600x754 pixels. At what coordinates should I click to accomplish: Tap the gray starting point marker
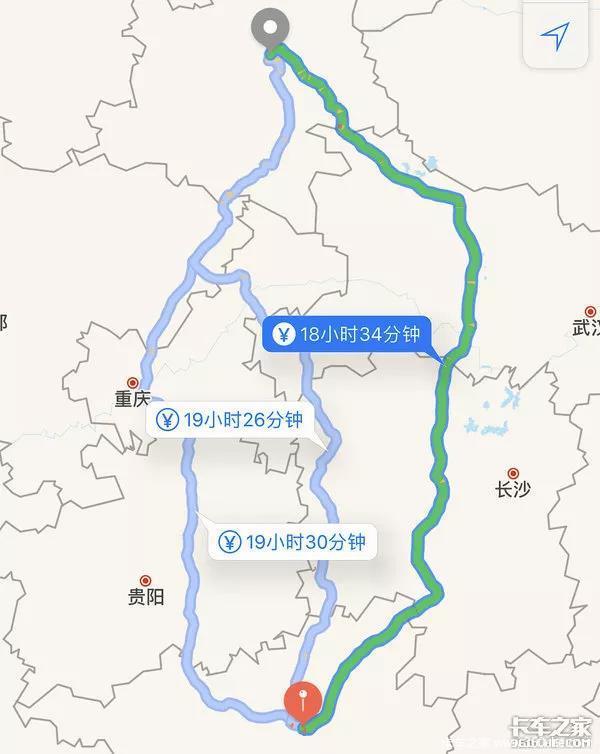(x=270, y=27)
